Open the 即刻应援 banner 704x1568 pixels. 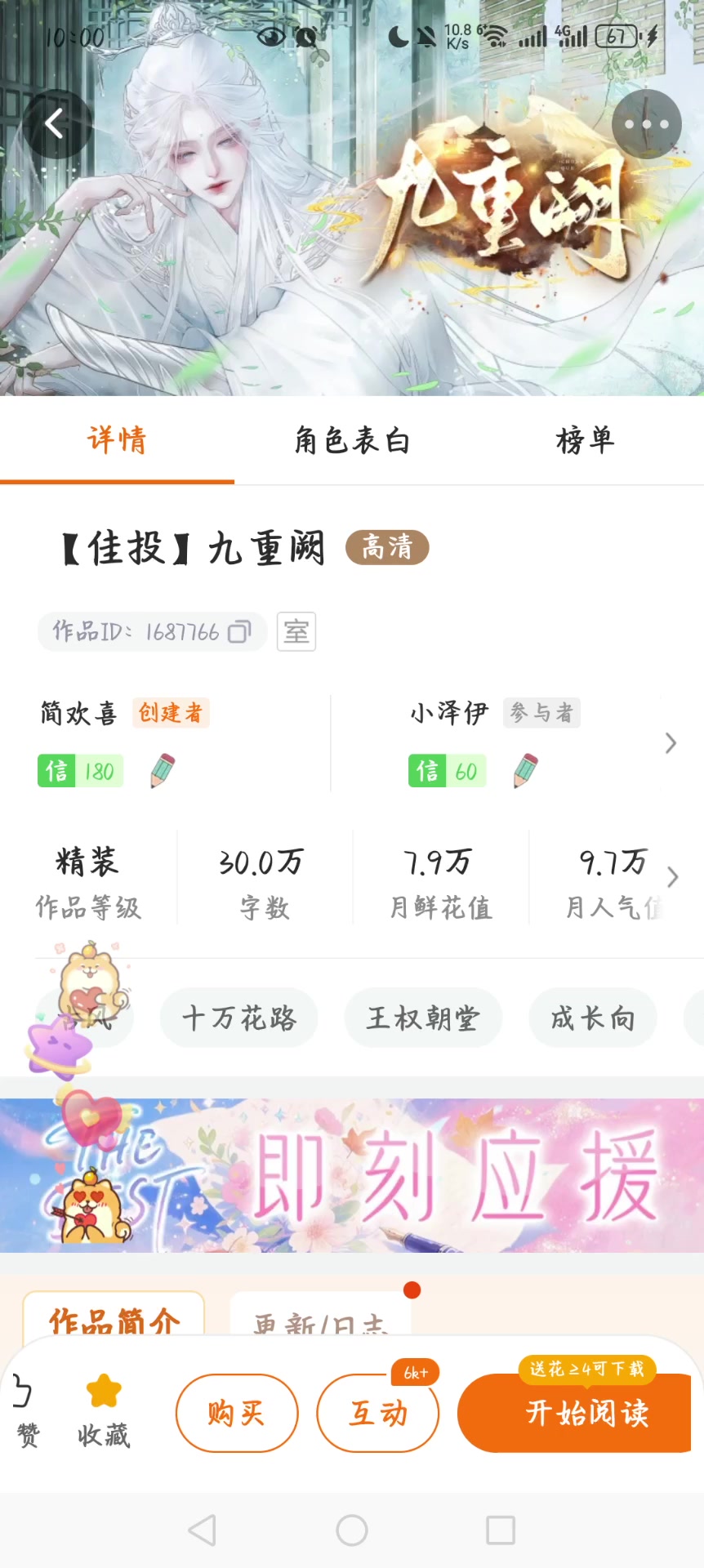pos(352,1175)
